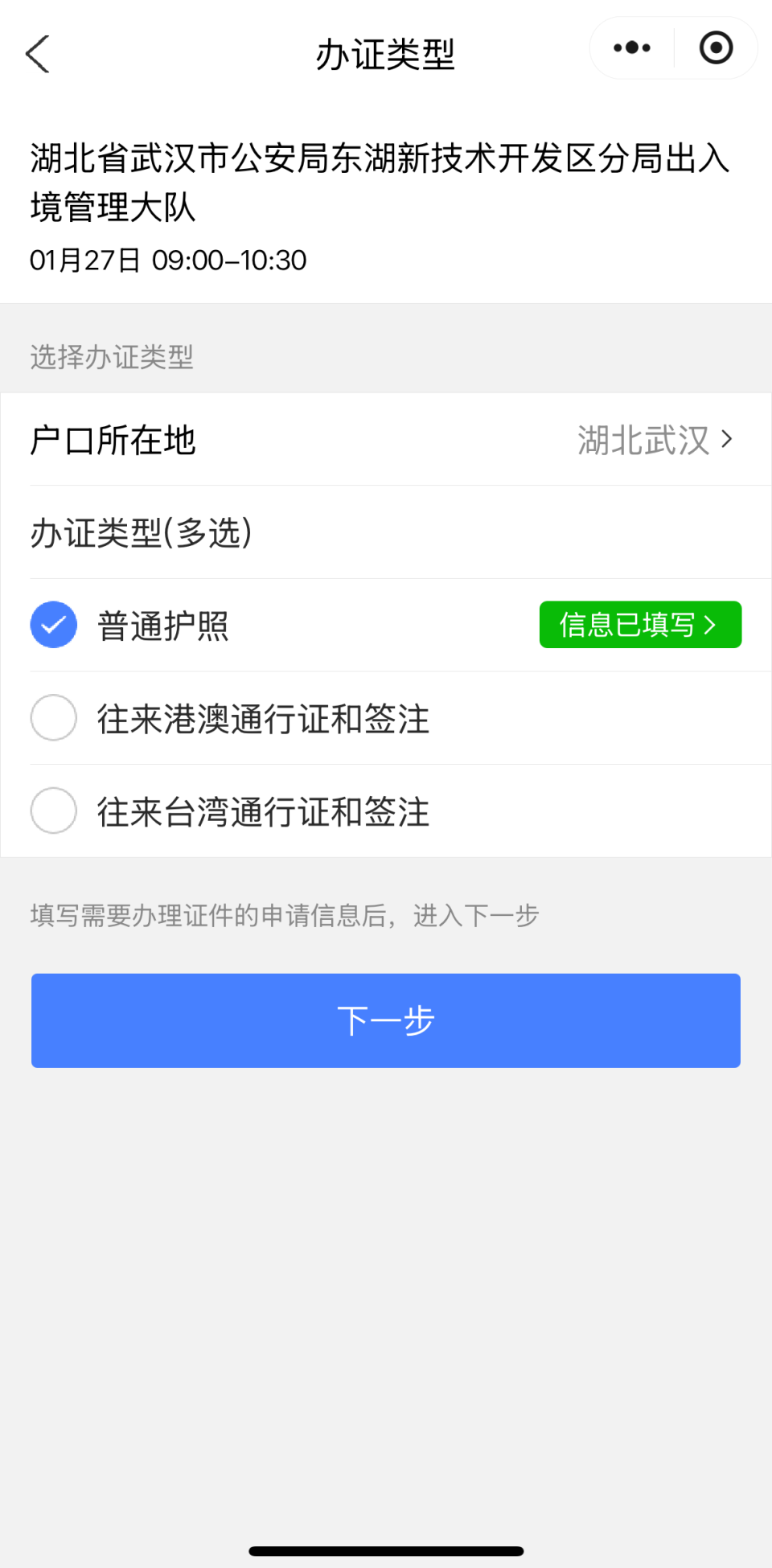Click the empty circle icon beside 往来港澳通行证和签注
Screen dimensions: 772x1568
coord(53,718)
